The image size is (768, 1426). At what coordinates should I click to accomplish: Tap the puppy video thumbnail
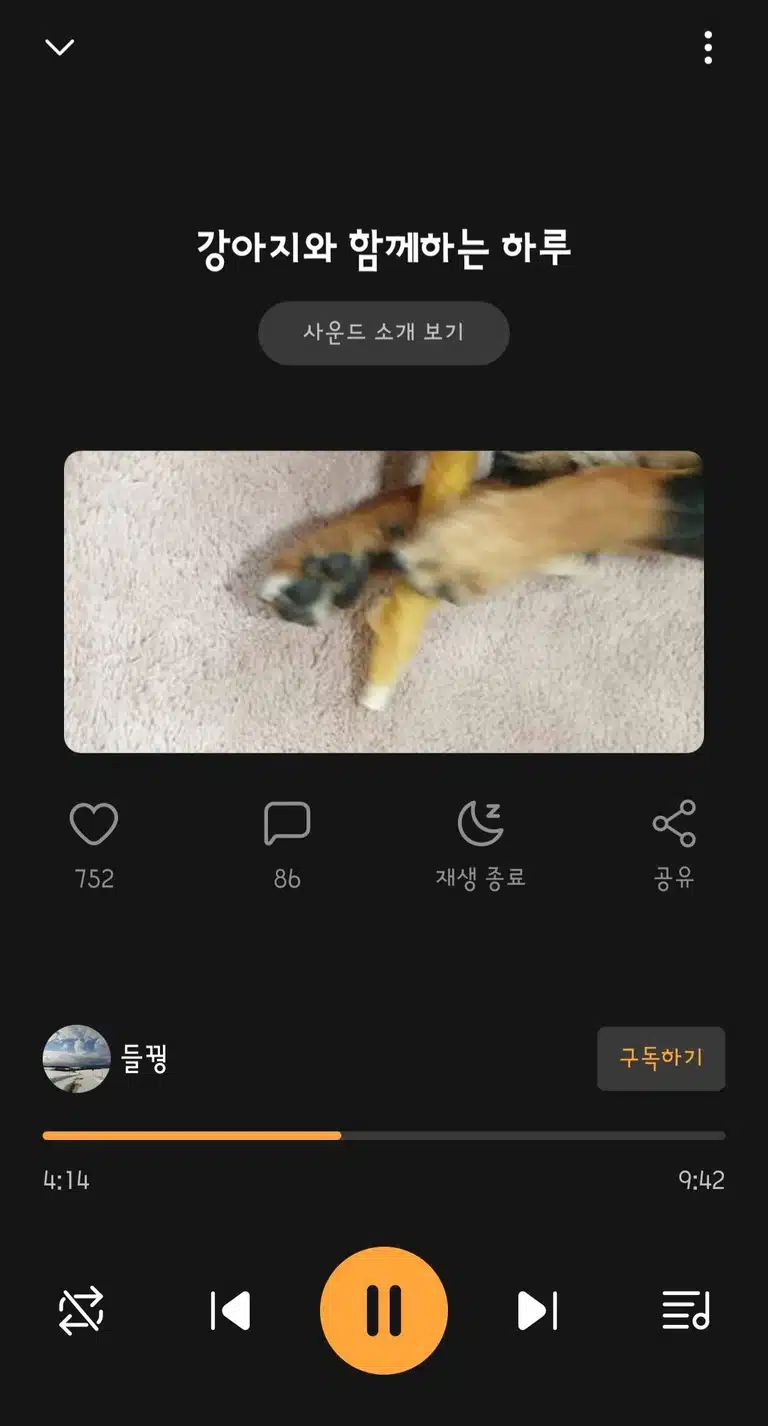click(x=384, y=602)
